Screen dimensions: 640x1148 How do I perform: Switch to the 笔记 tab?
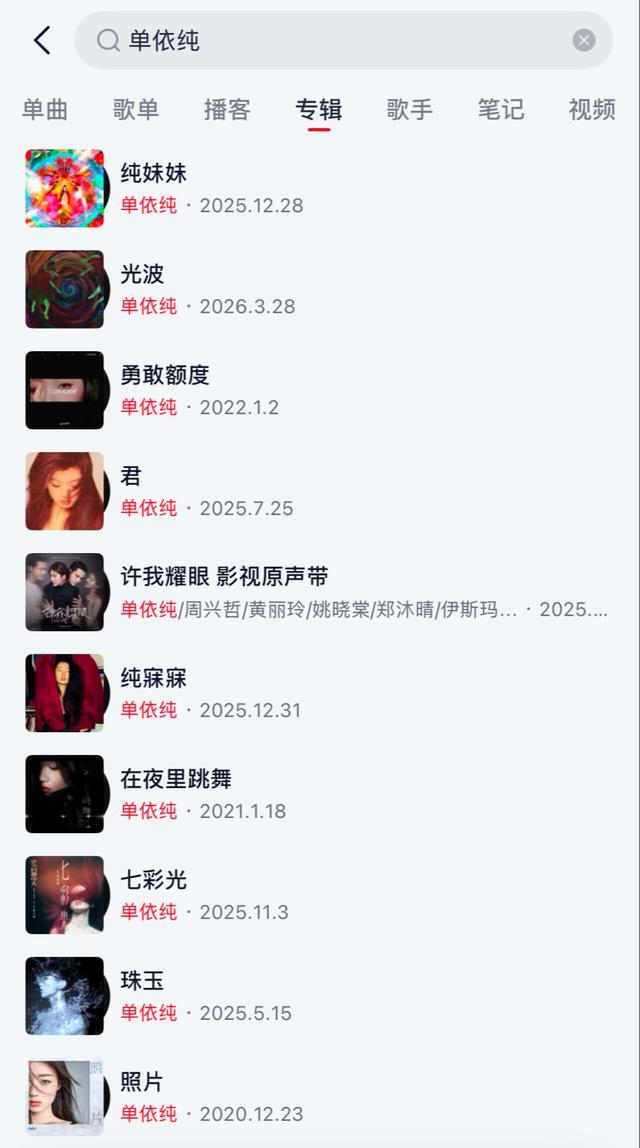501,110
